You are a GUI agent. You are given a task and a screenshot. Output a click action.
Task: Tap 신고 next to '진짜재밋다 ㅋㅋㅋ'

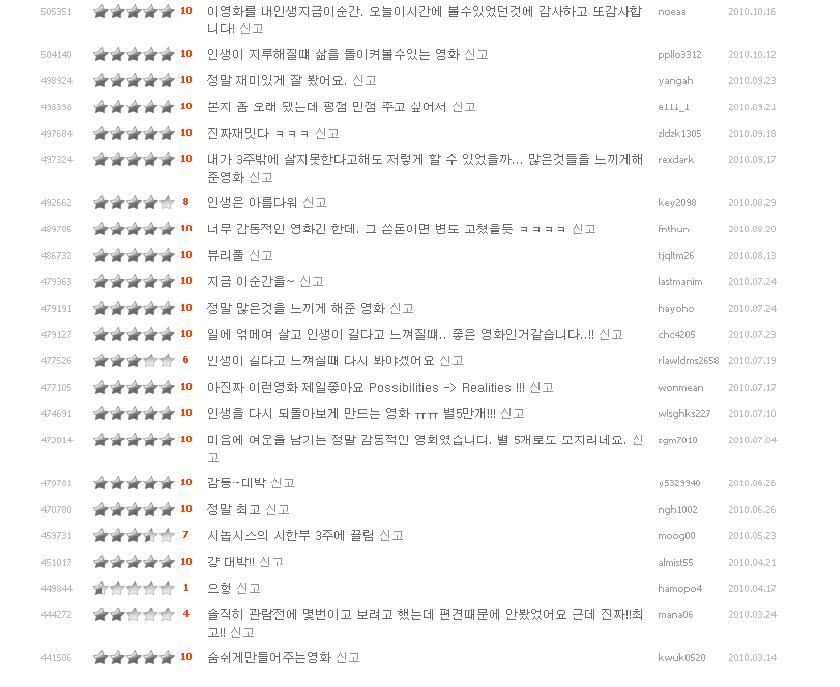click(327, 133)
